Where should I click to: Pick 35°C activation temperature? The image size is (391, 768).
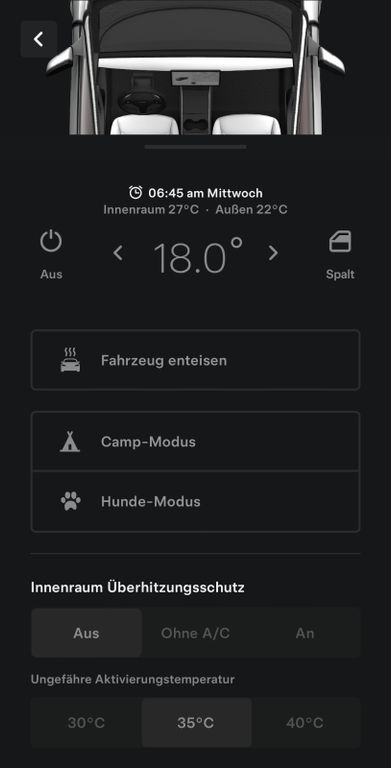(x=196, y=723)
